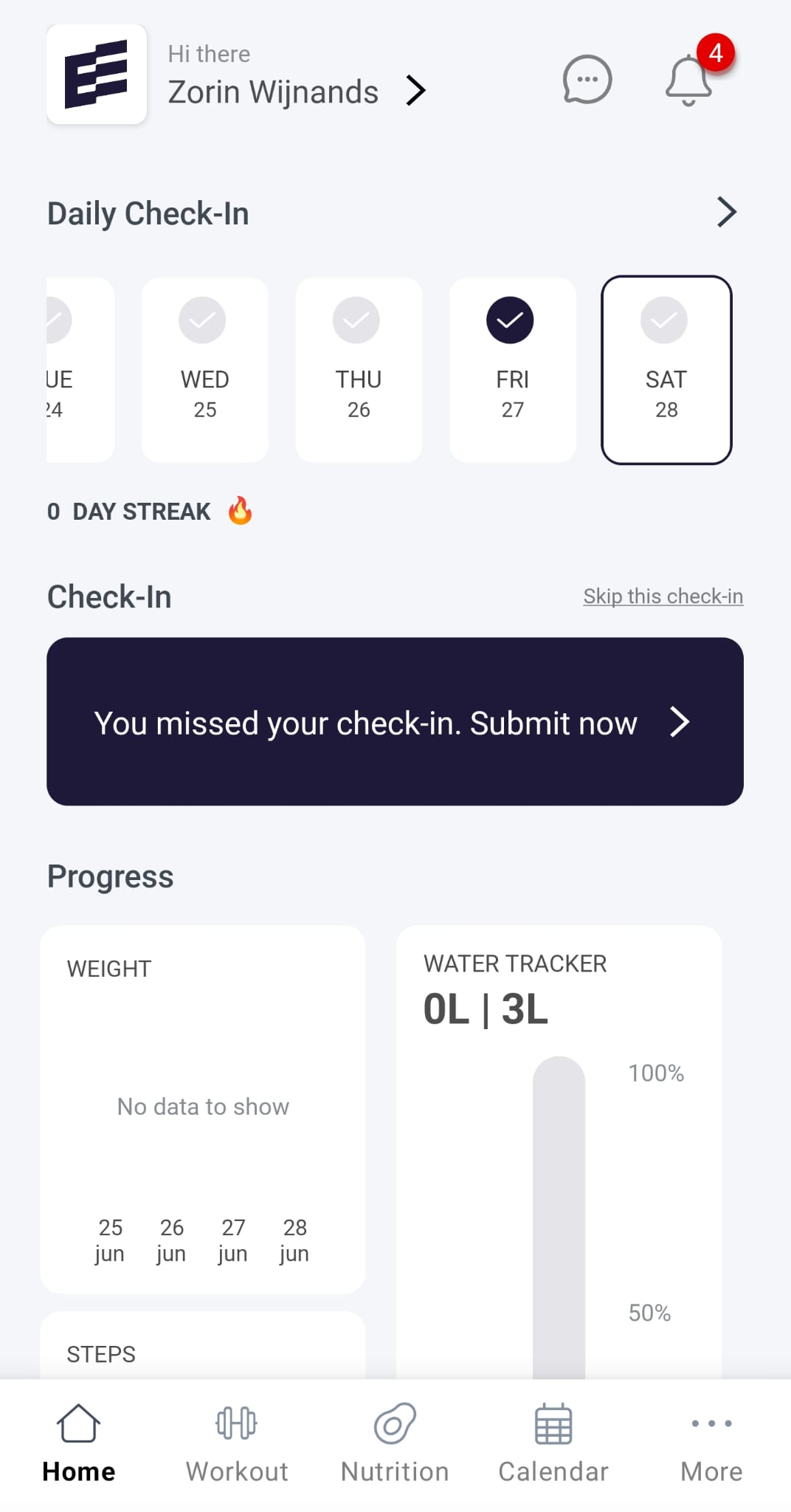Click the Skip this check-in link
791x1512 pixels.
(x=663, y=596)
